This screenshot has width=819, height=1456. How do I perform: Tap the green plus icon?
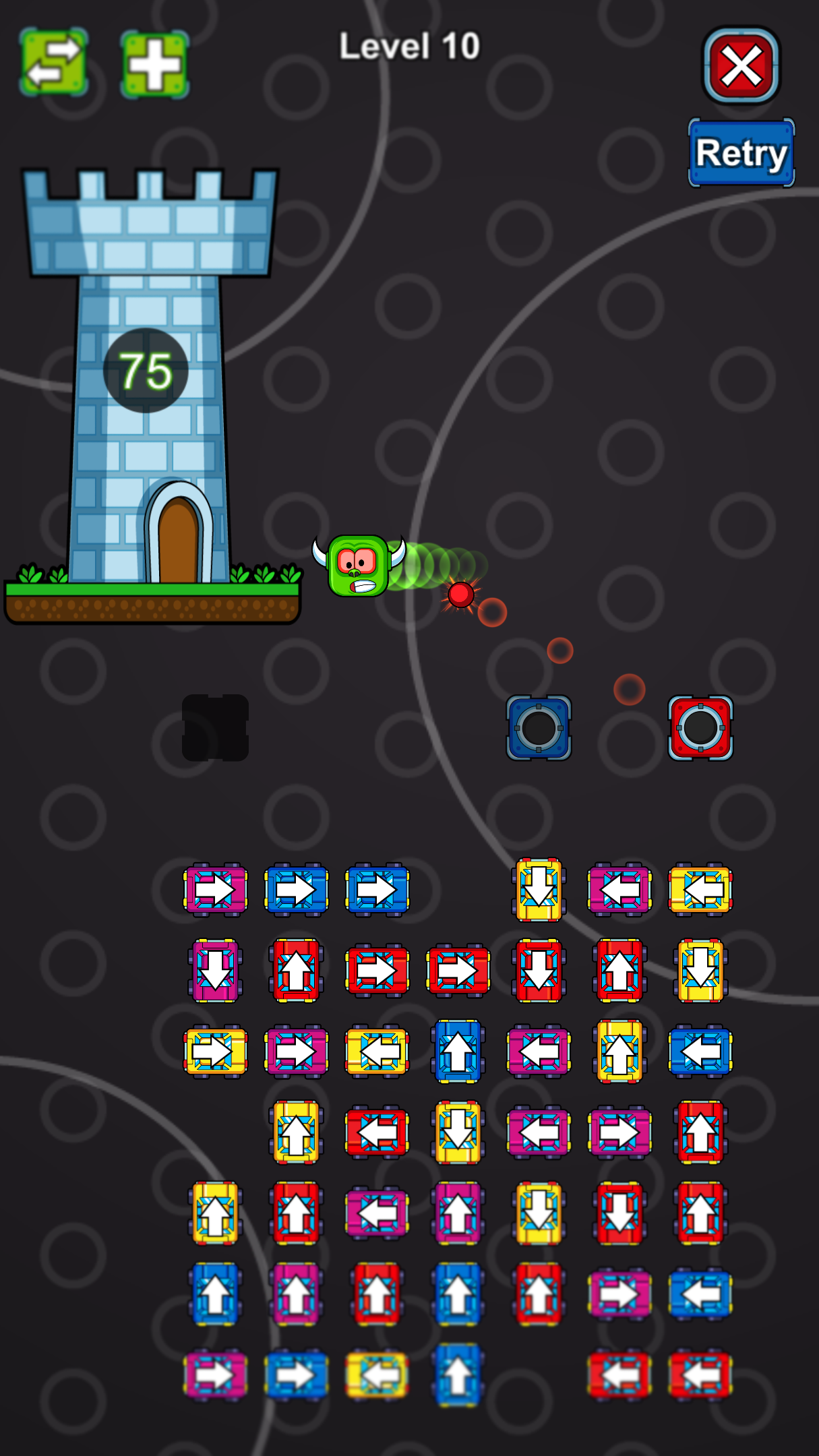154,64
